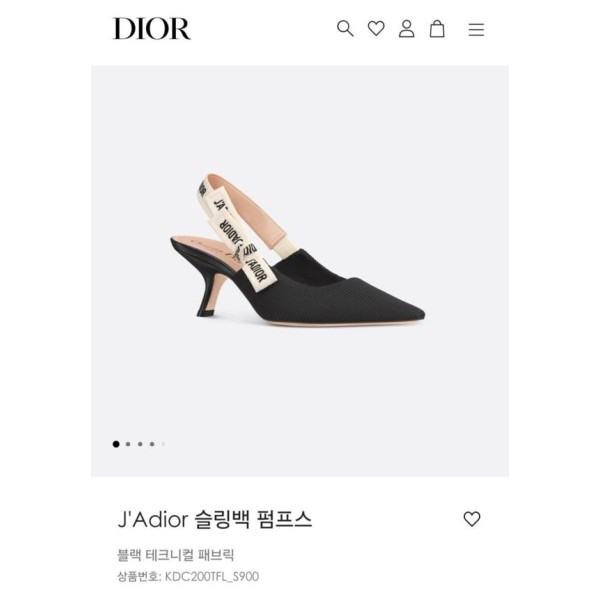The height and width of the screenshot is (600, 600).
Task: Open the account profile icon
Action: [407, 28]
